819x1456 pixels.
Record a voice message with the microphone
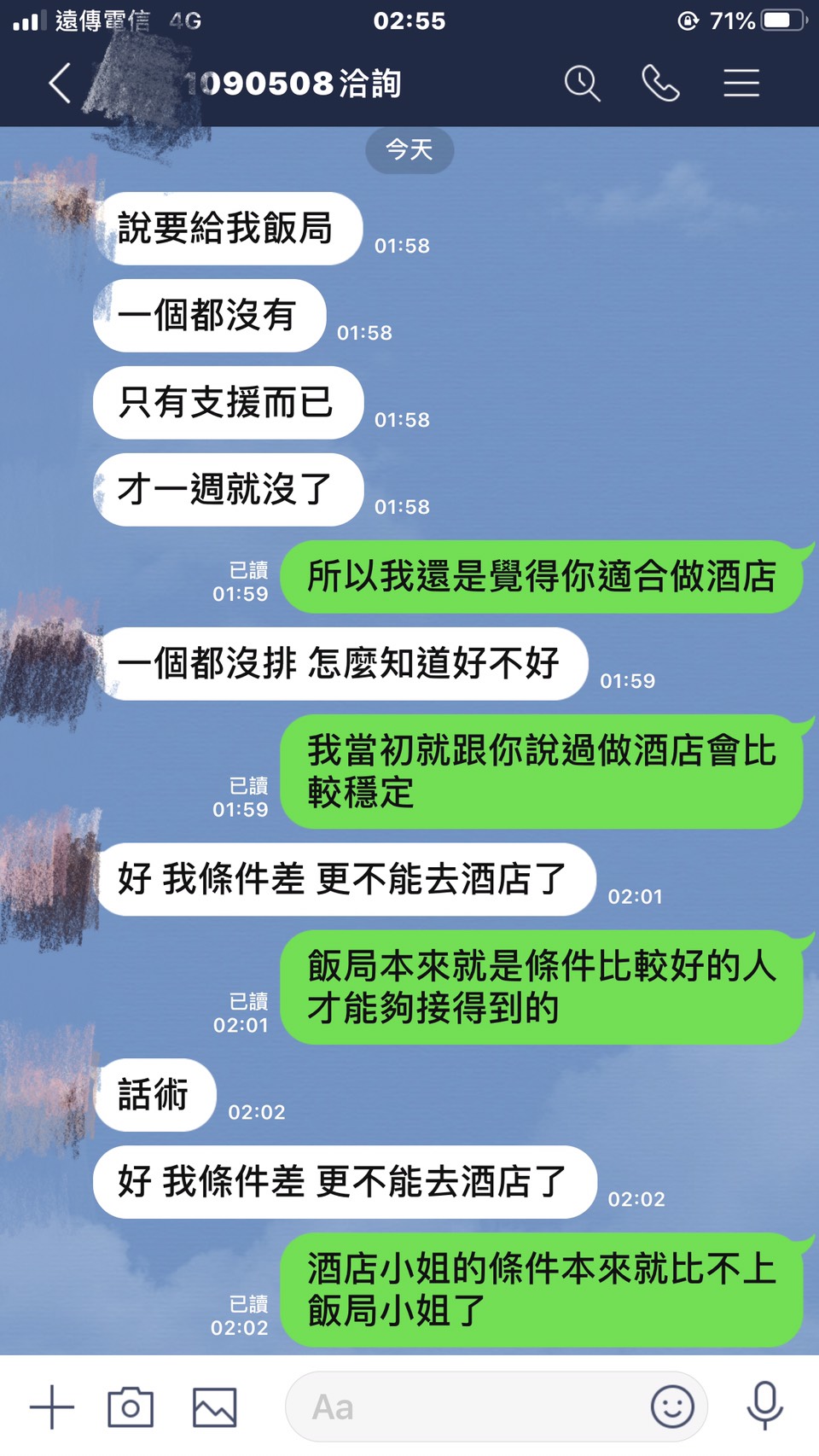click(x=765, y=1406)
